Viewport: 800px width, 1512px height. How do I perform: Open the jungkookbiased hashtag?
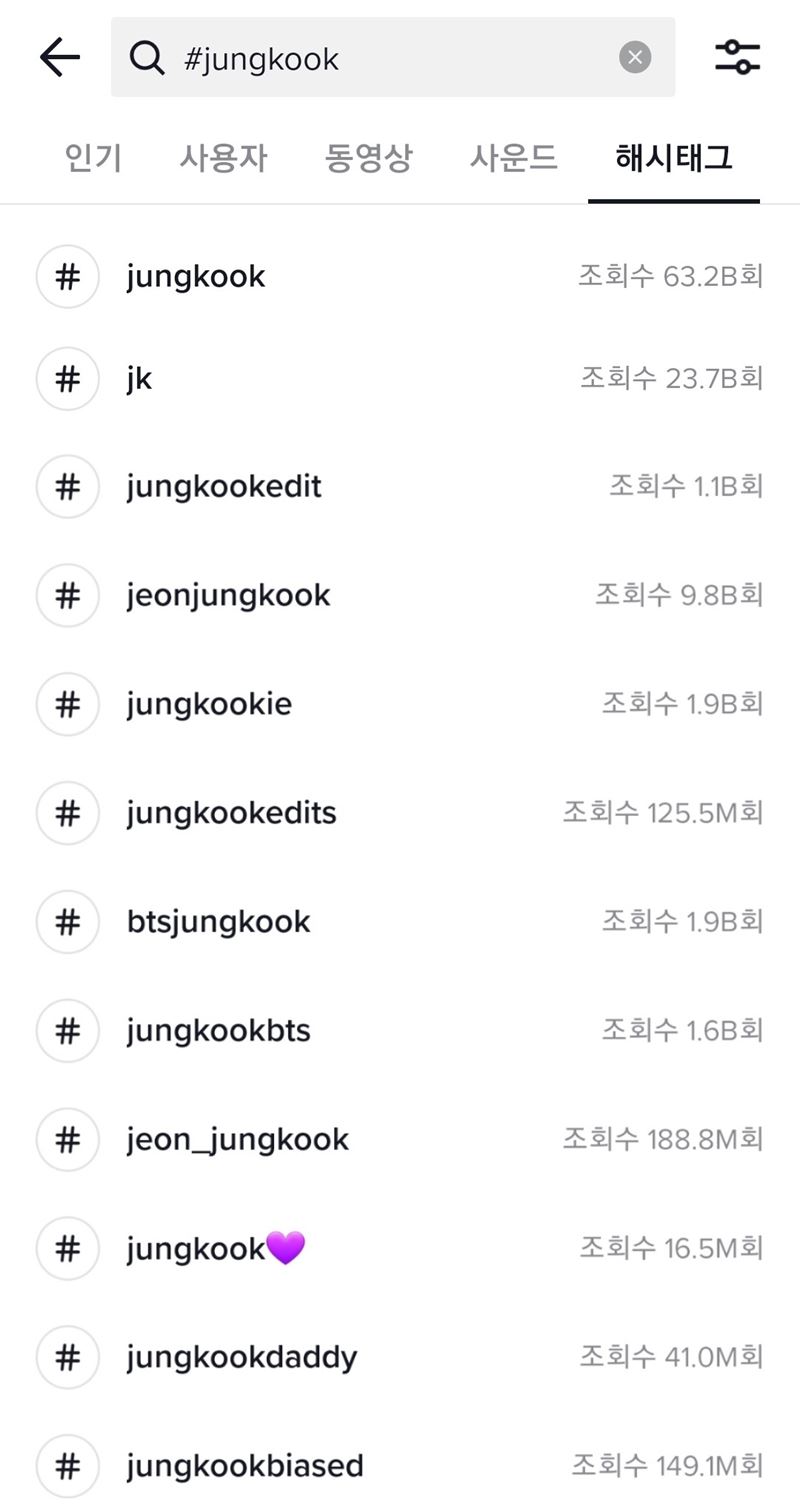[x=400, y=1466]
